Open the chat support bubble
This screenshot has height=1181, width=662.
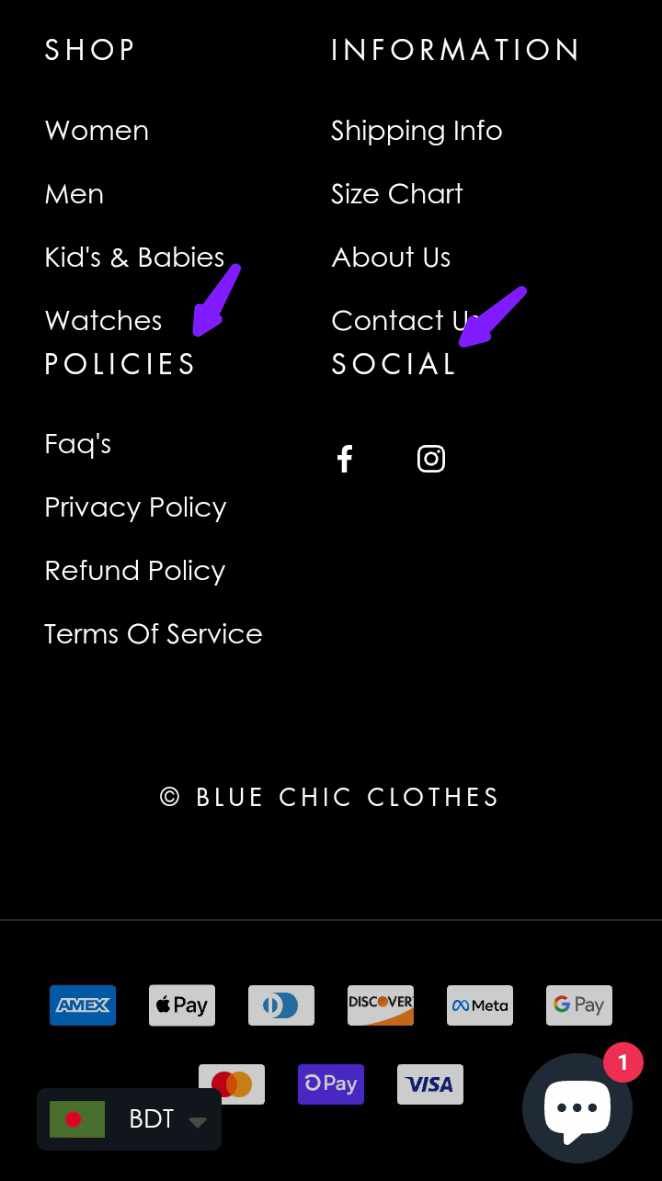click(x=577, y=1108)
